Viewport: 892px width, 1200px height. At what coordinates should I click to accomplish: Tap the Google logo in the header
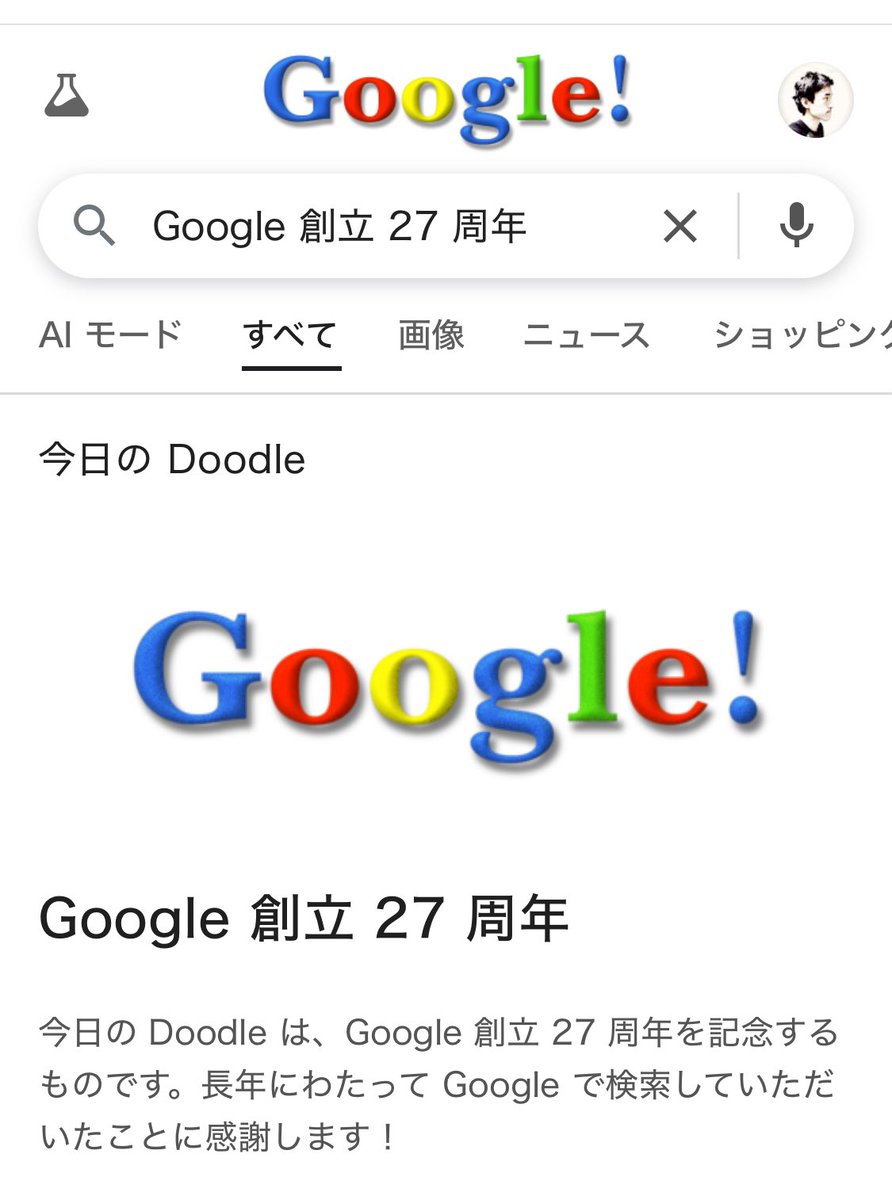[447, 98]
